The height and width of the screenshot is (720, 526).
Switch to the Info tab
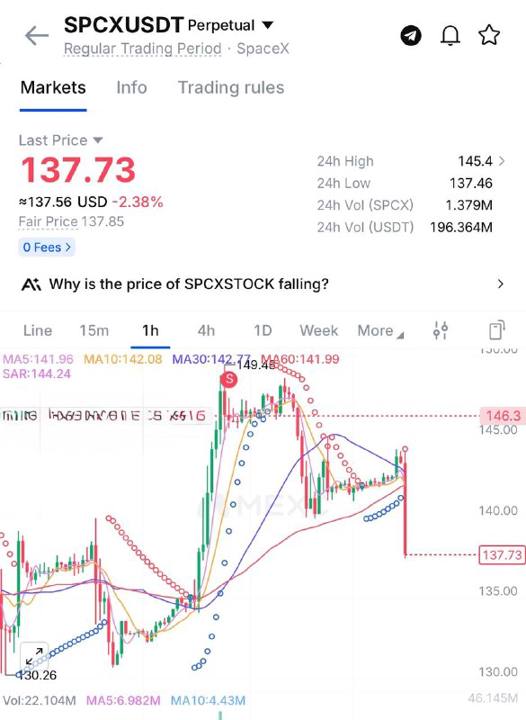(x=131, y=87)
